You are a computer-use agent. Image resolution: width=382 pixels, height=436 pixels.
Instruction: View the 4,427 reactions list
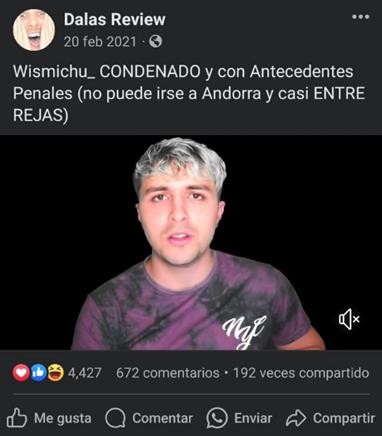(x=57, y=373)
